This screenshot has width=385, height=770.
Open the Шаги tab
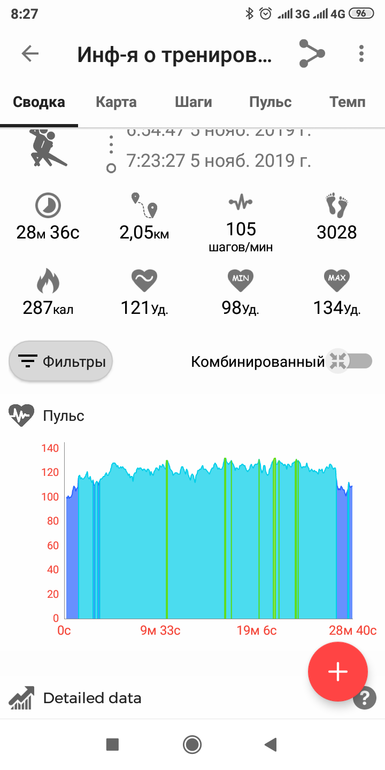(193, 102)
